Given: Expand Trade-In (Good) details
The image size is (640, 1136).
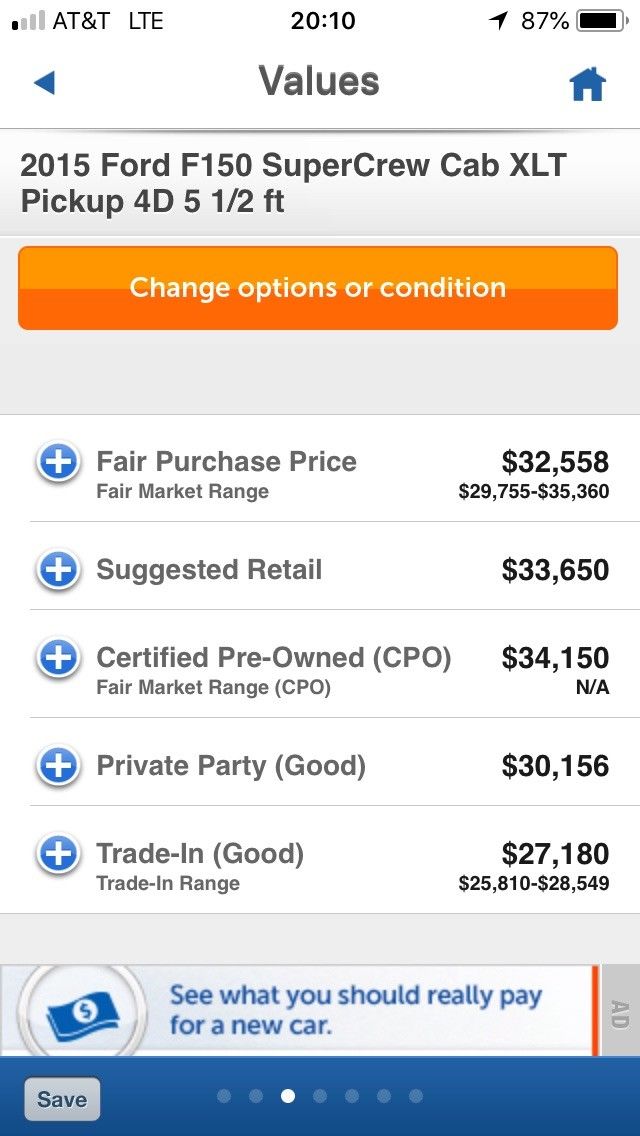Looking at the screenshot, I should point(58,854).
